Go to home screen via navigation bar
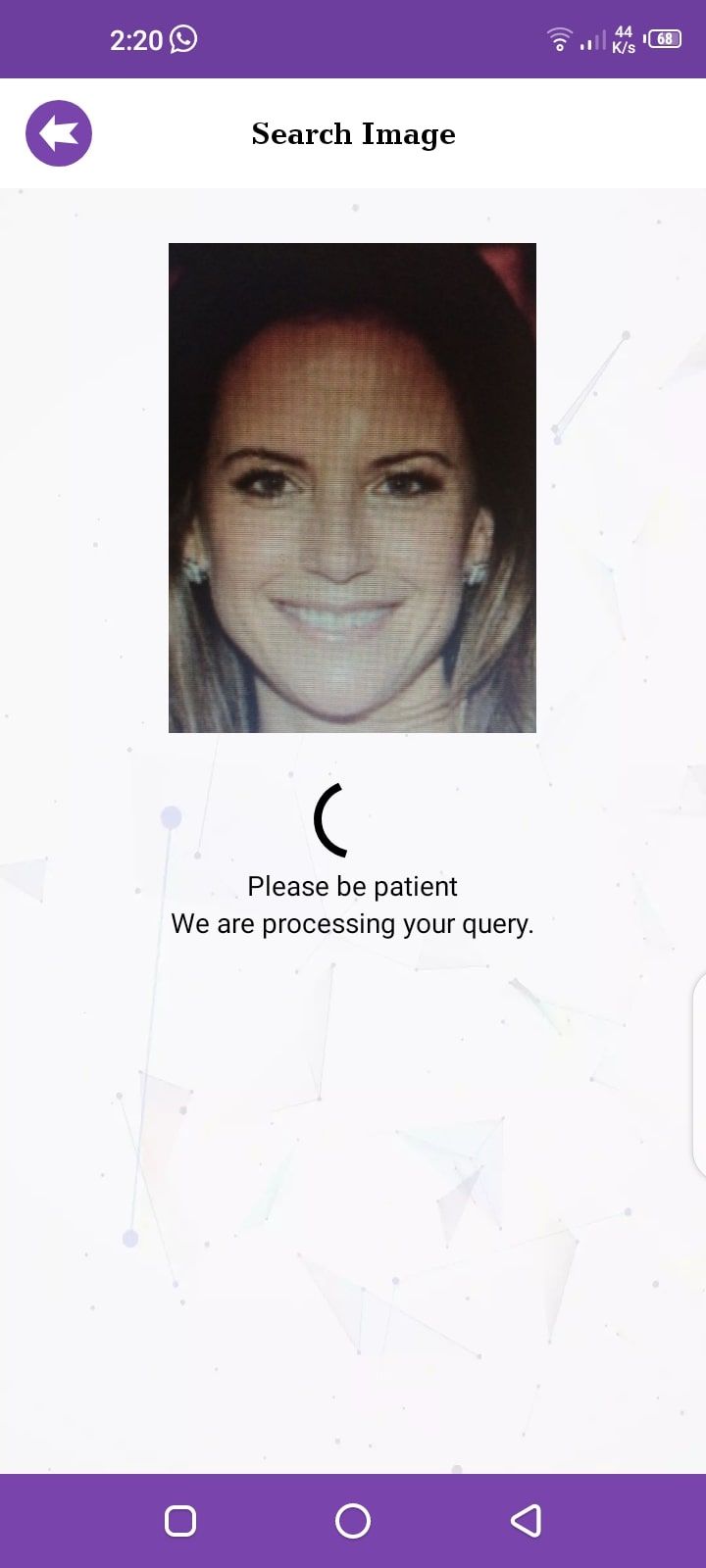The height and width of the screenshot is (1568, 706). [353, 1521]
